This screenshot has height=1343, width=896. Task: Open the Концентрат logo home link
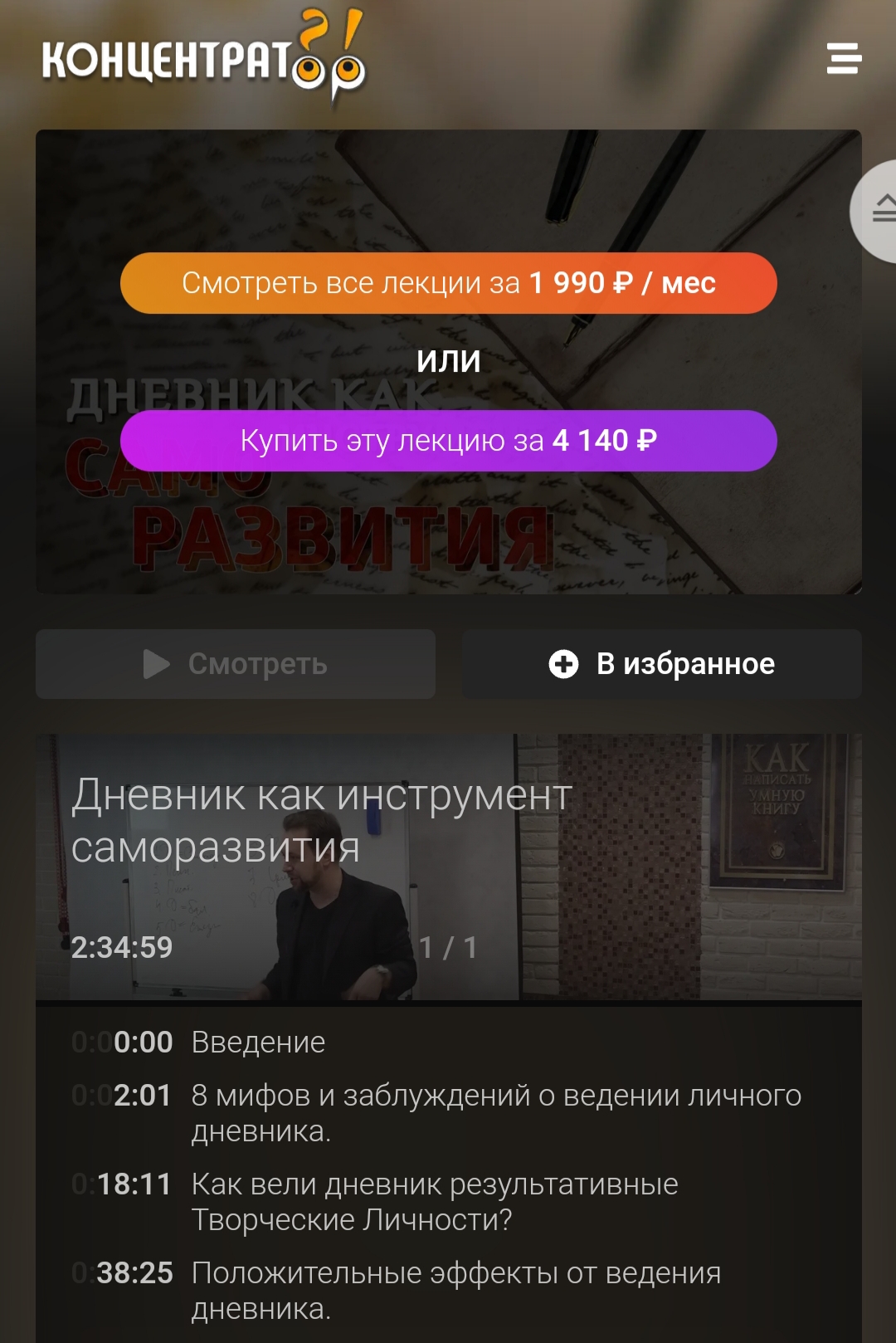coord(203,60)
